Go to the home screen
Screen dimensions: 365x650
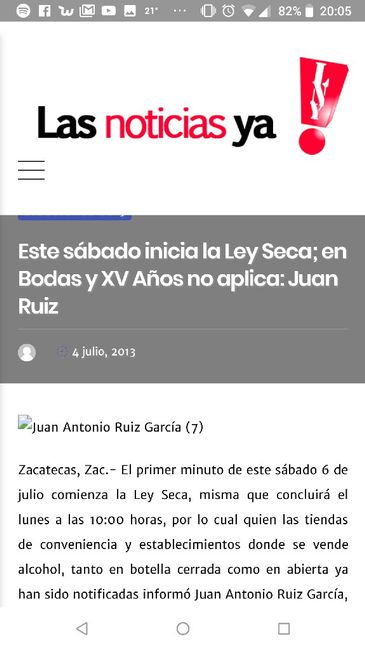182,628
